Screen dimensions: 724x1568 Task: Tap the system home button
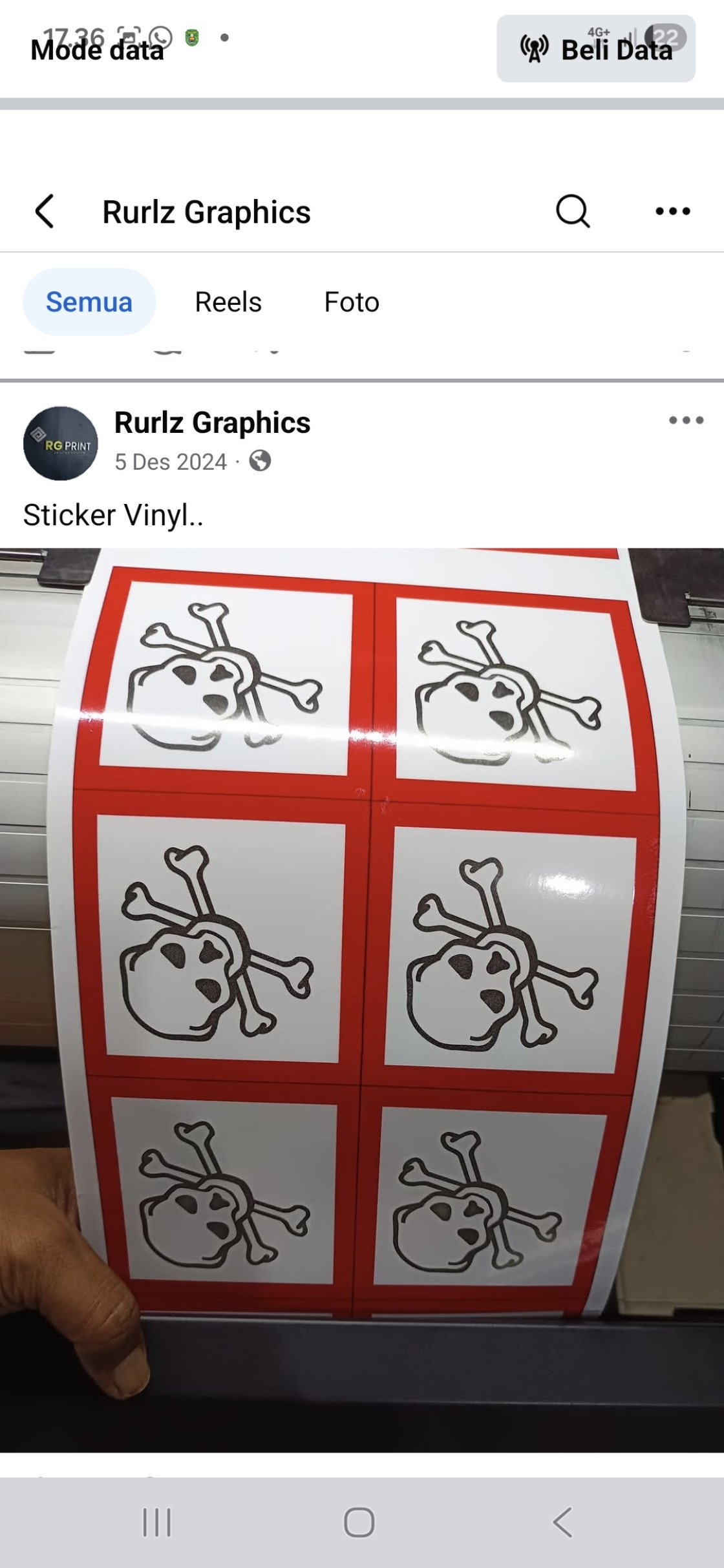pyautogui.click(x=359, y=1522)
